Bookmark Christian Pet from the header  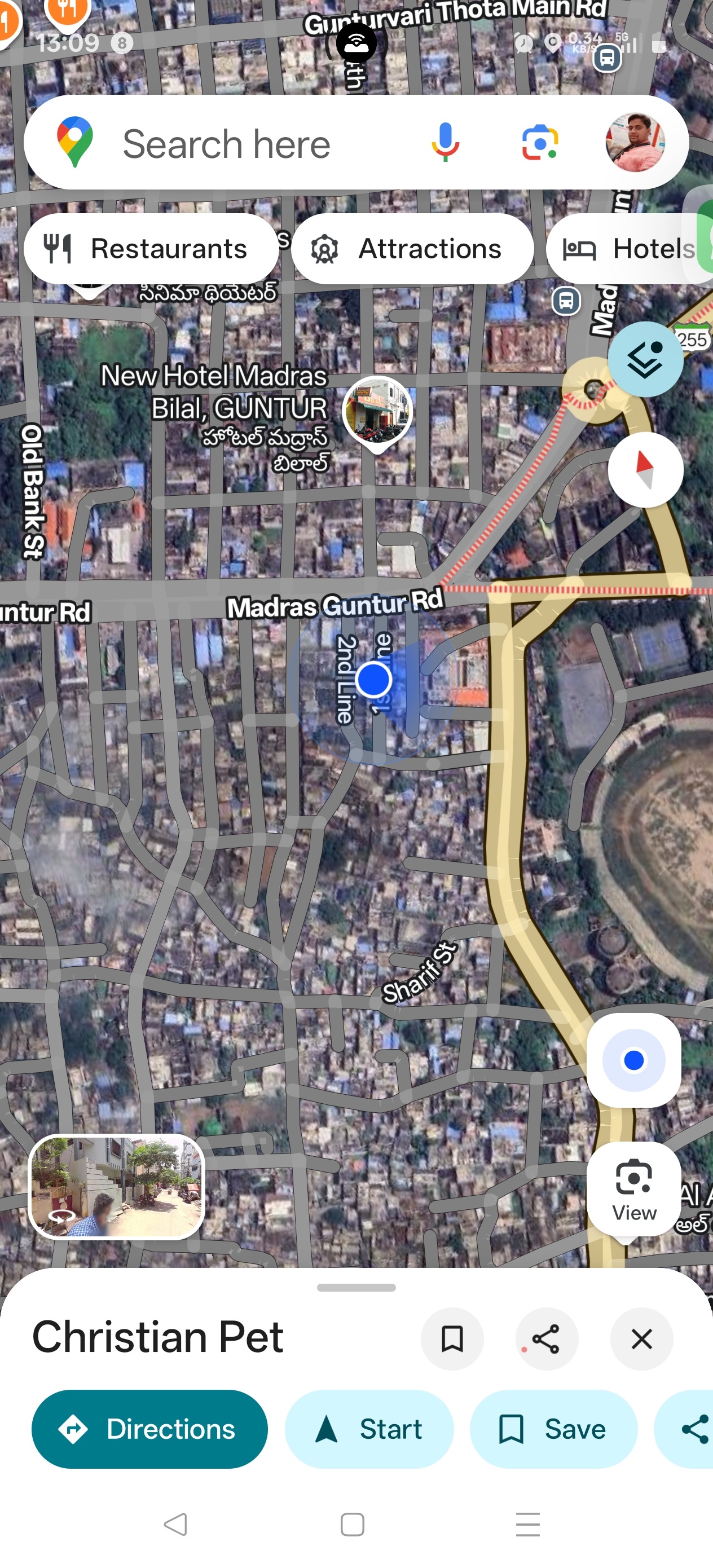point(452,1339)
